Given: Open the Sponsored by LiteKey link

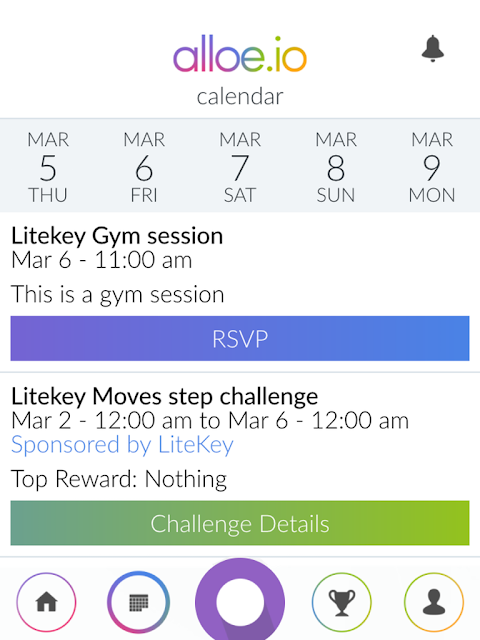Looking at the screenshot, I should 122,444.
